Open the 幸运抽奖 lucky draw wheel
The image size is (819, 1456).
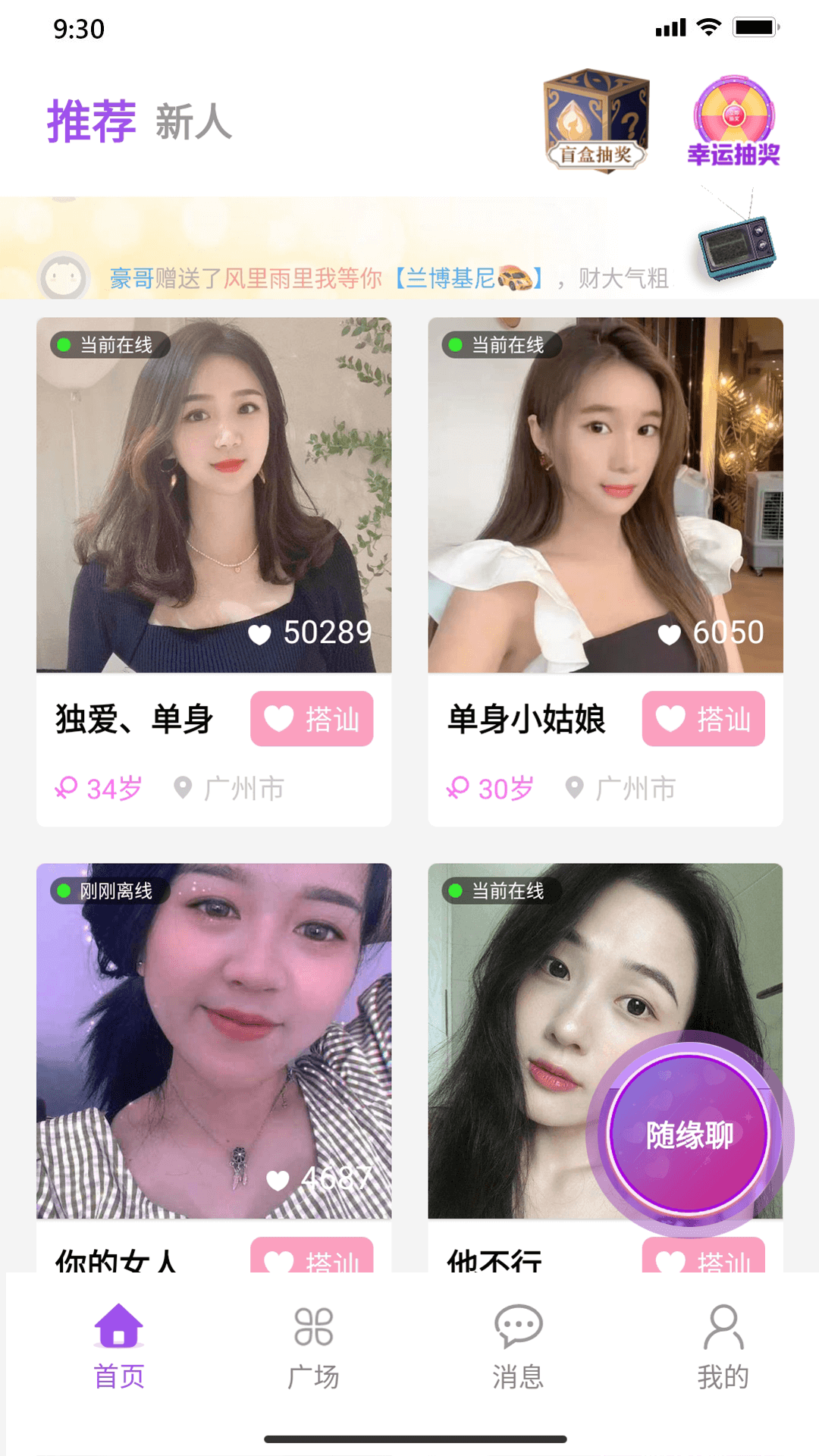[x=733, y=121]
